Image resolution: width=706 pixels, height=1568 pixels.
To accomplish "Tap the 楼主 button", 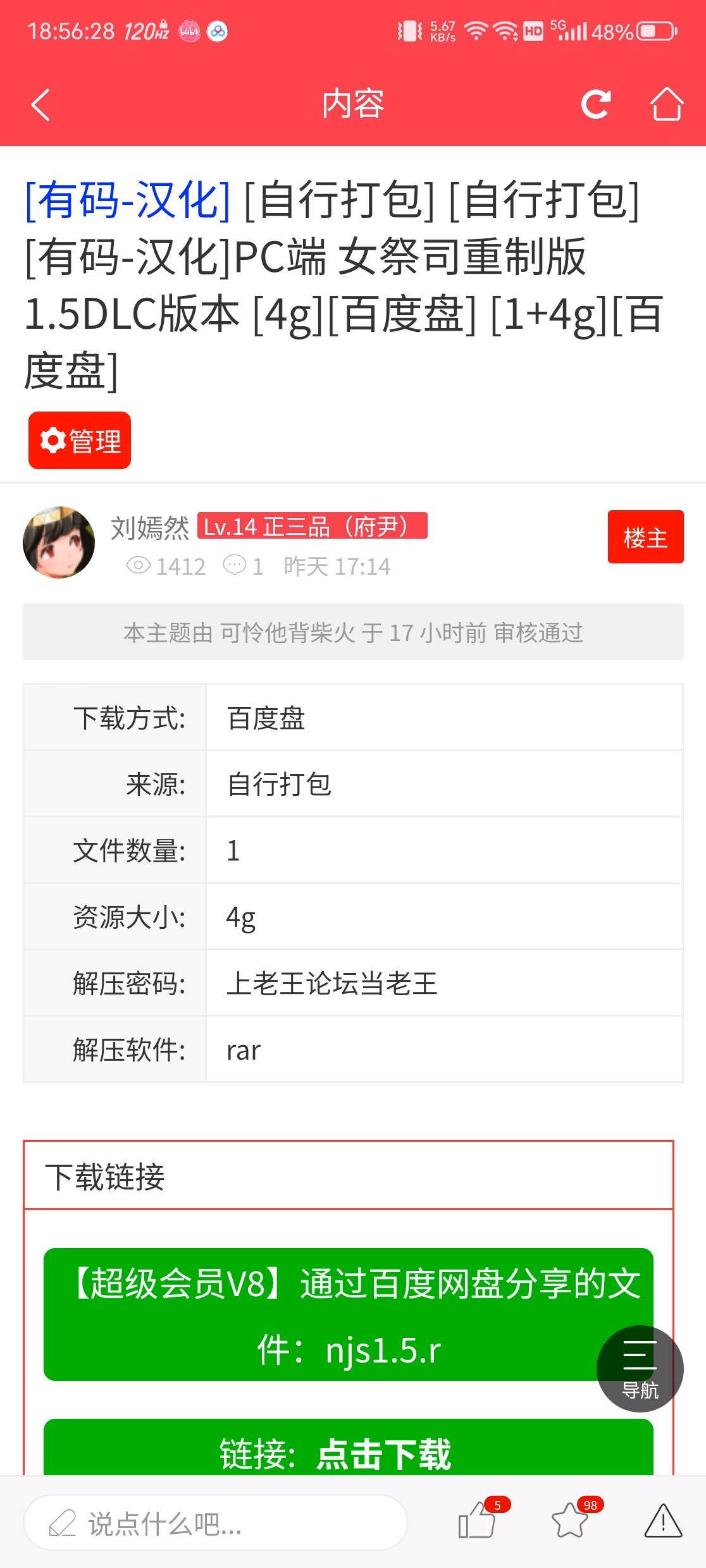I will tap(645, 537).
